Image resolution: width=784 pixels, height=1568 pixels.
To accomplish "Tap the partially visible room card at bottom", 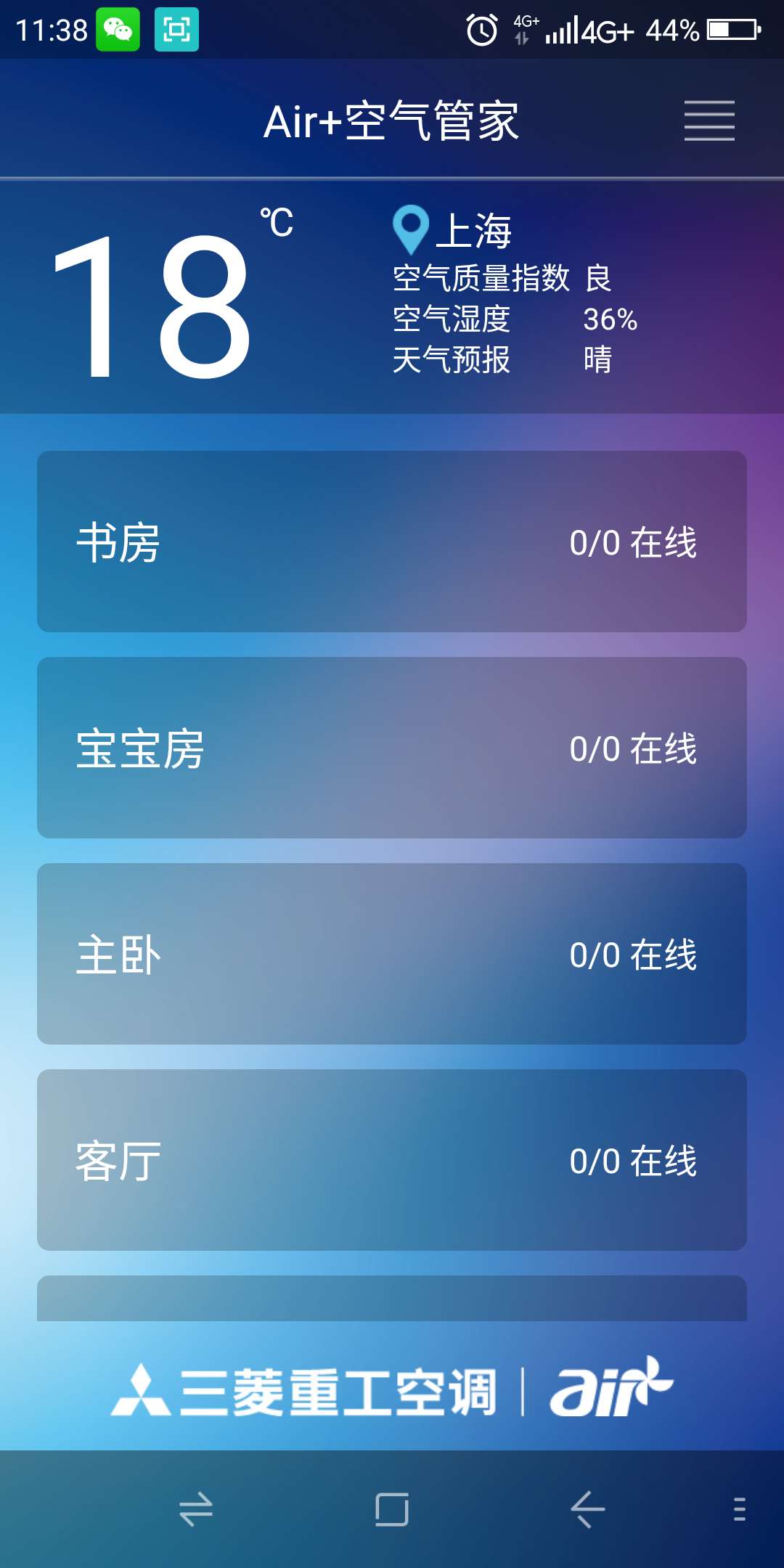I will tap(392, 1299).
